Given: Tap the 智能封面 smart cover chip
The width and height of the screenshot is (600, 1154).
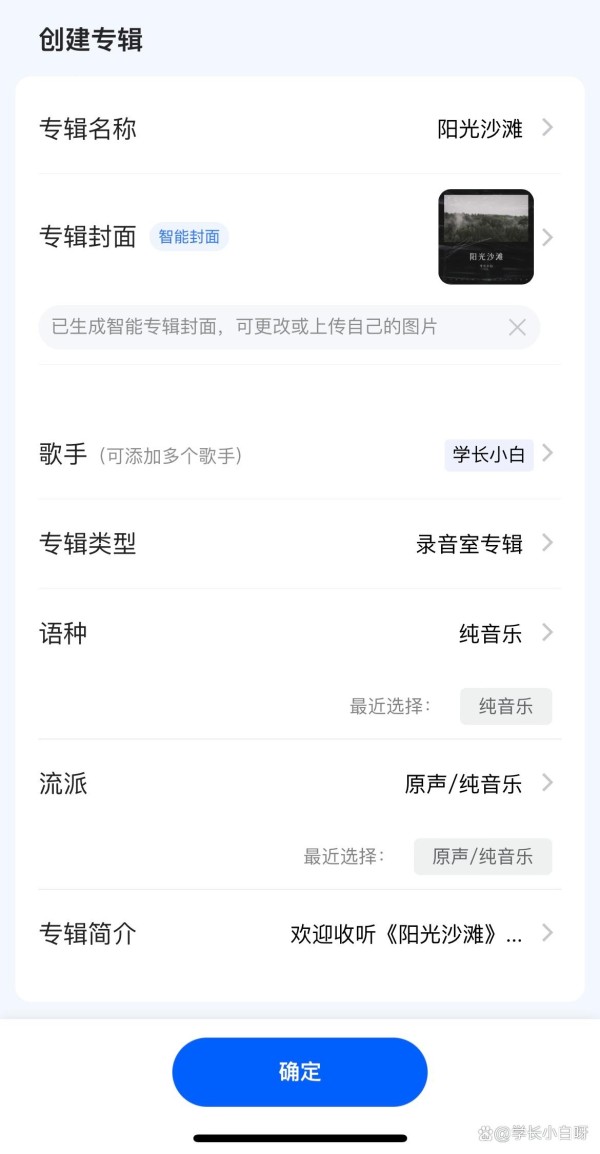Looking at the screenshot, I should tap(189, 237).
